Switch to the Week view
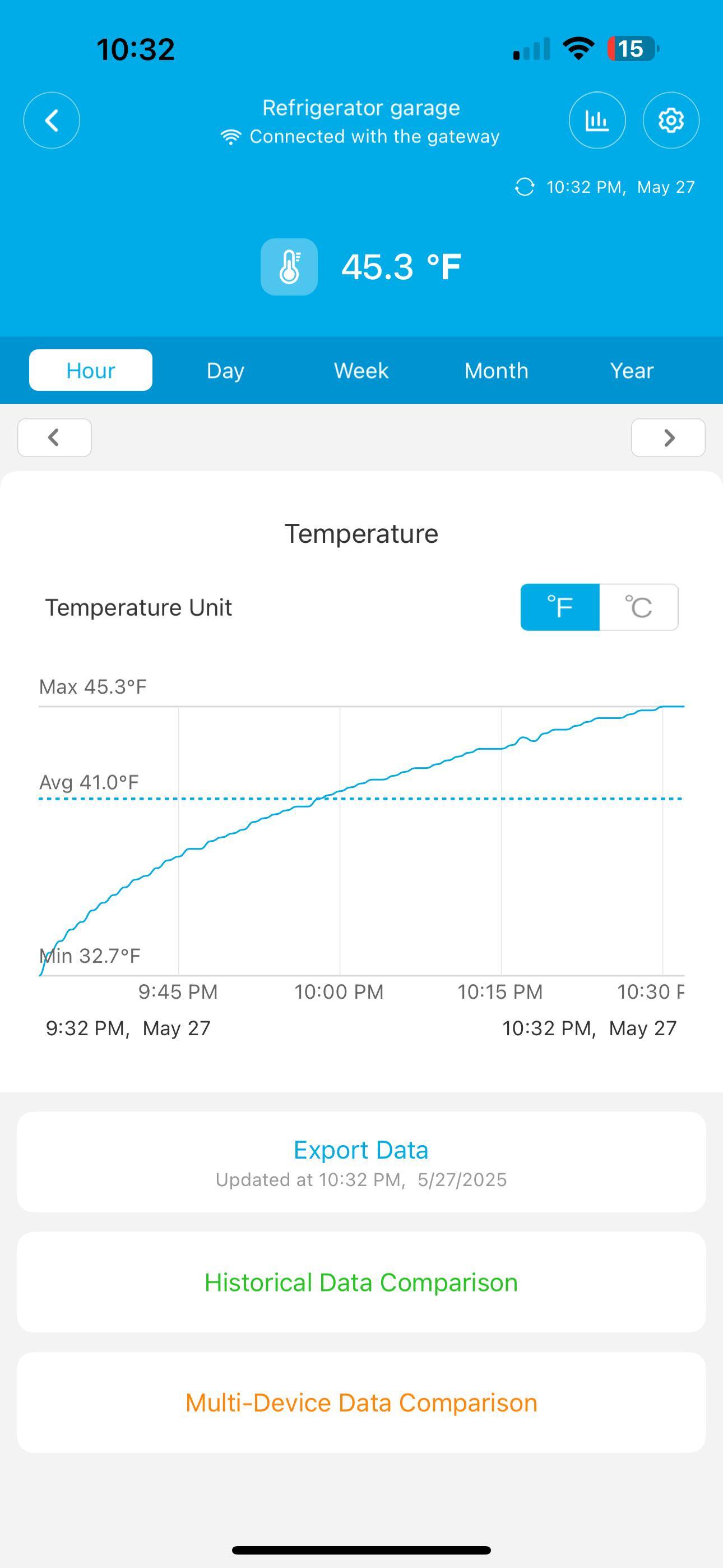Screen dimensions: 723x1568 pos(361,370)
